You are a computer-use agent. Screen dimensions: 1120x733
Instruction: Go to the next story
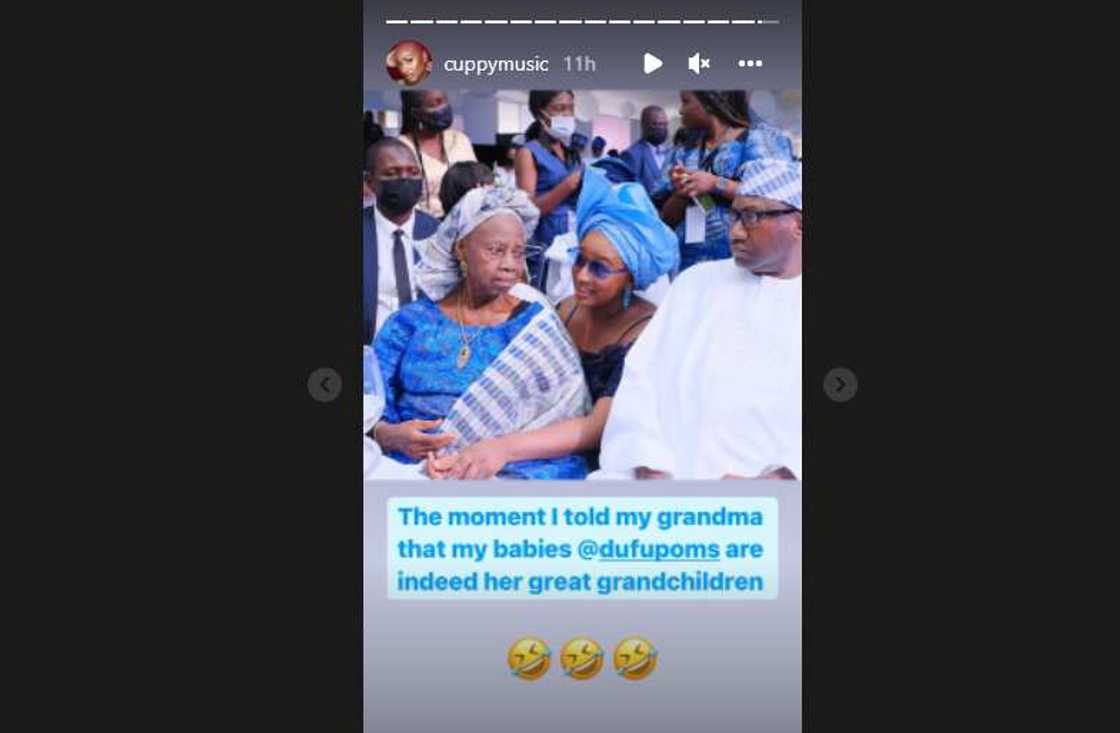(840, 384)
